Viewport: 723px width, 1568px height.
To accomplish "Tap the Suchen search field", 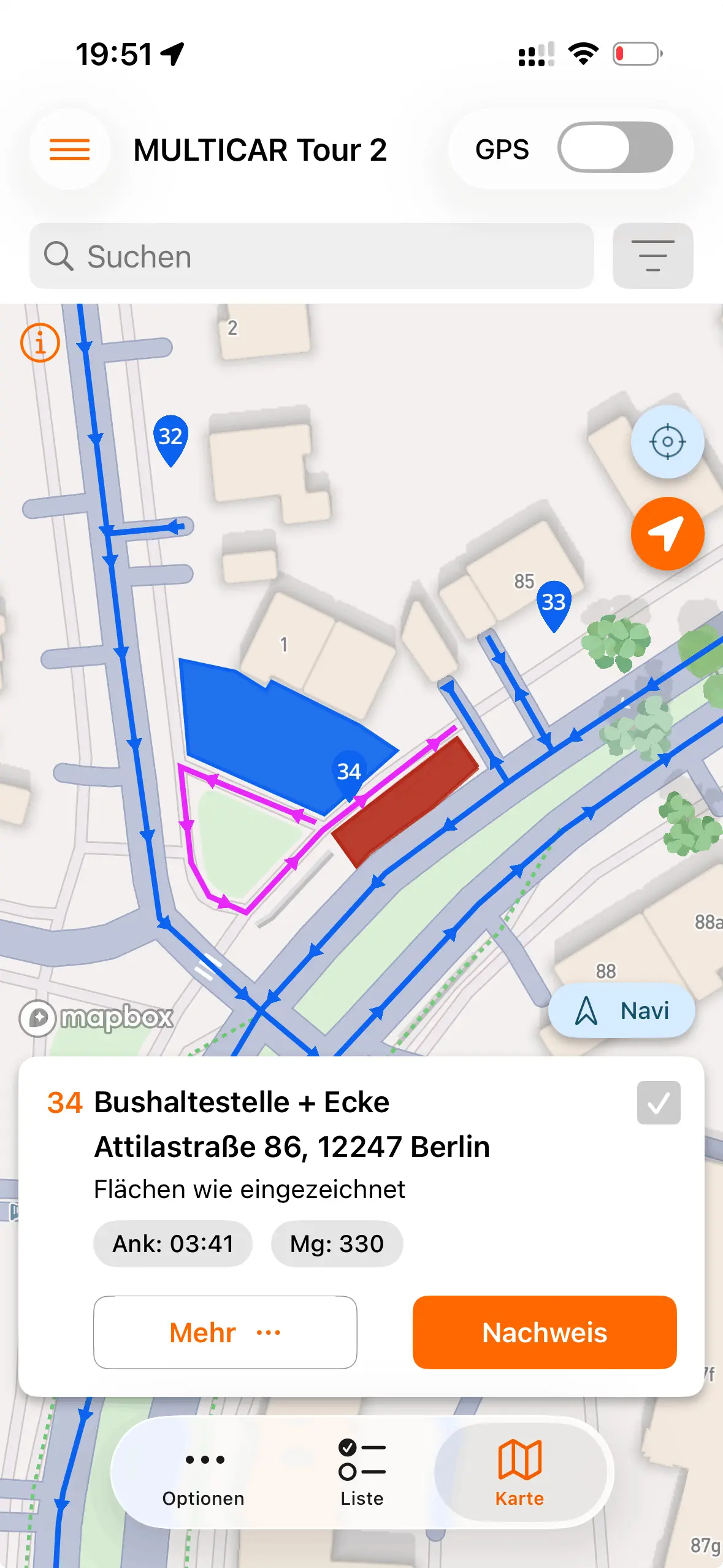I will click(x=312, y=256).
